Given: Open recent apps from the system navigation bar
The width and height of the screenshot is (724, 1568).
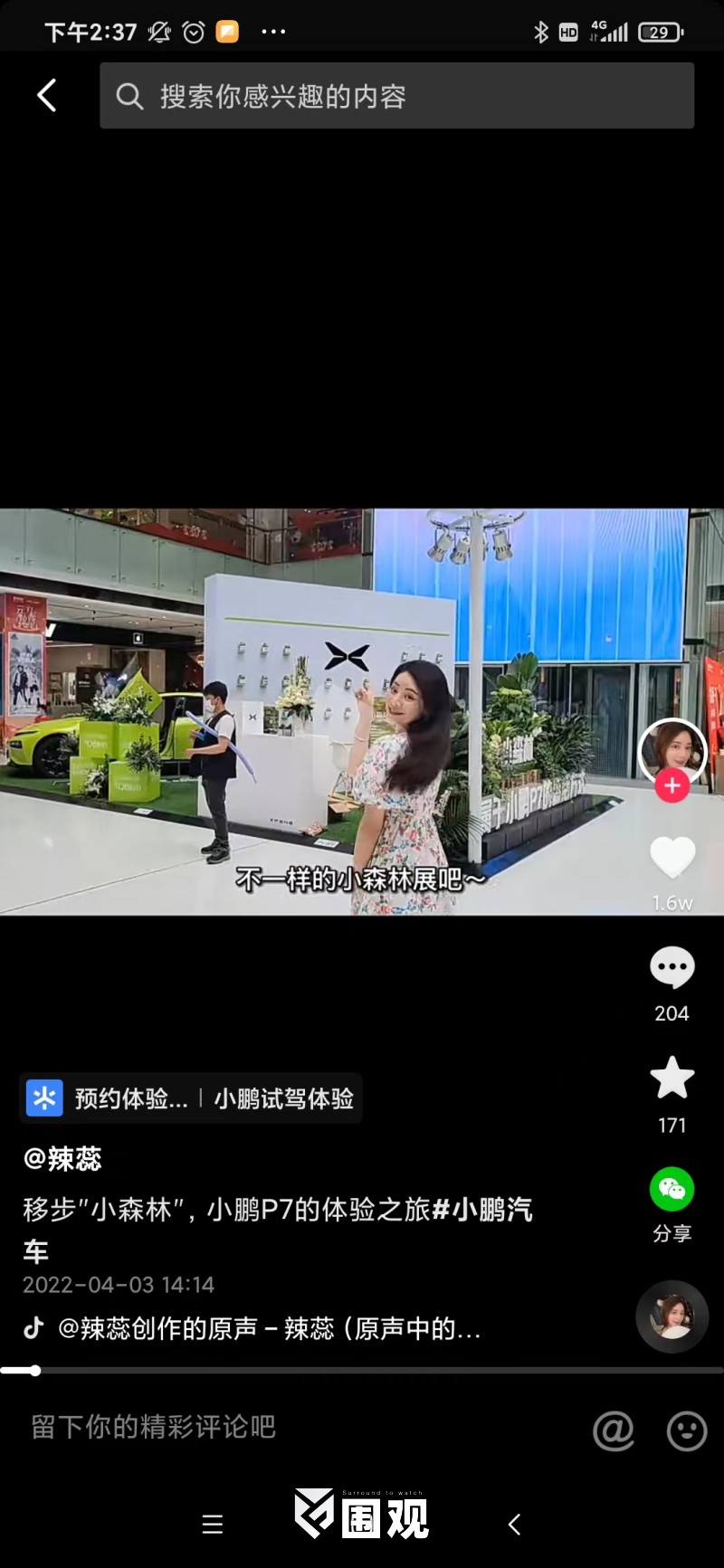Looking at the screenshot, I should (x=213, y=1525).
